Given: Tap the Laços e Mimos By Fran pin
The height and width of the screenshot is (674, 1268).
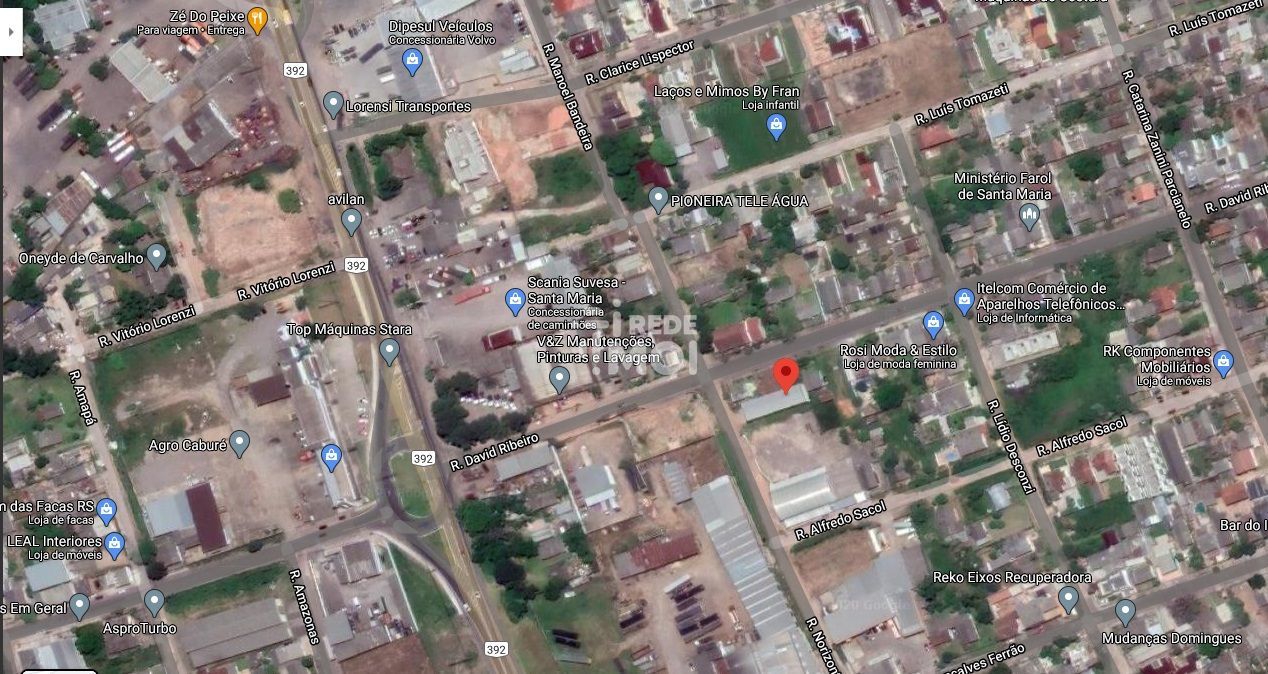Looking at the screenshot, I should pos(775,126).
